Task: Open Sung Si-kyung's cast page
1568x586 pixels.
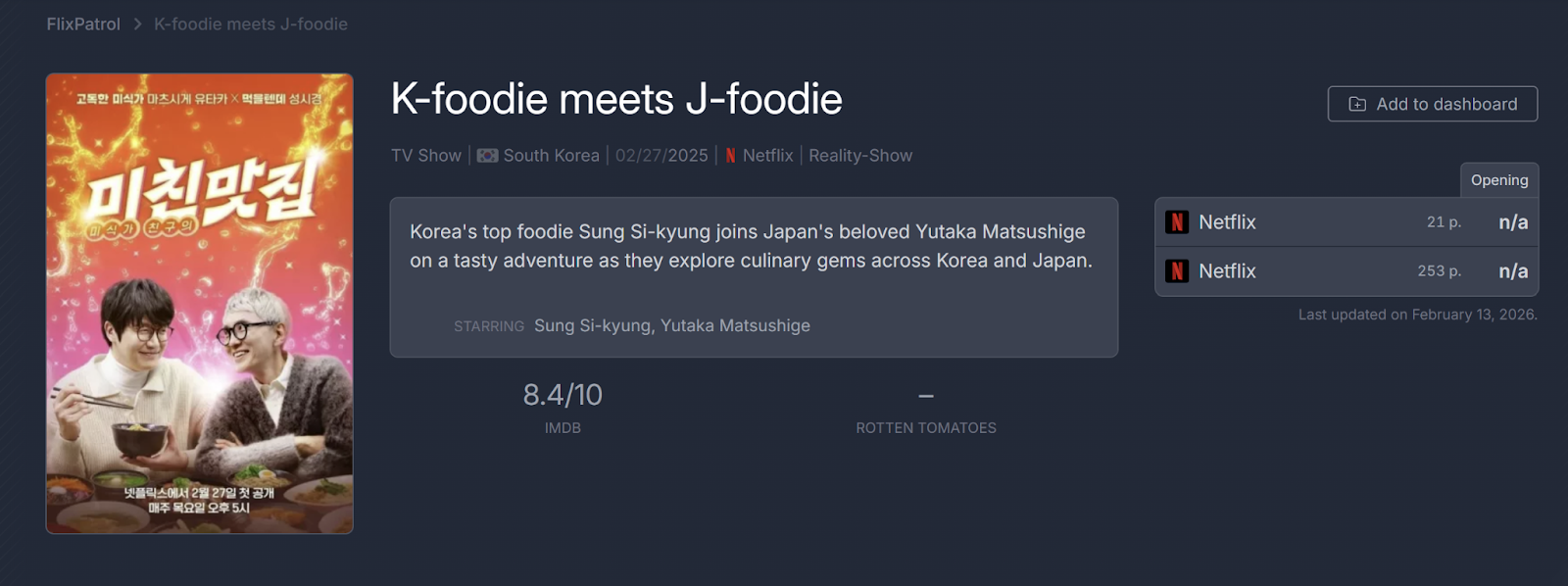Action: click(x=592, y=325)
